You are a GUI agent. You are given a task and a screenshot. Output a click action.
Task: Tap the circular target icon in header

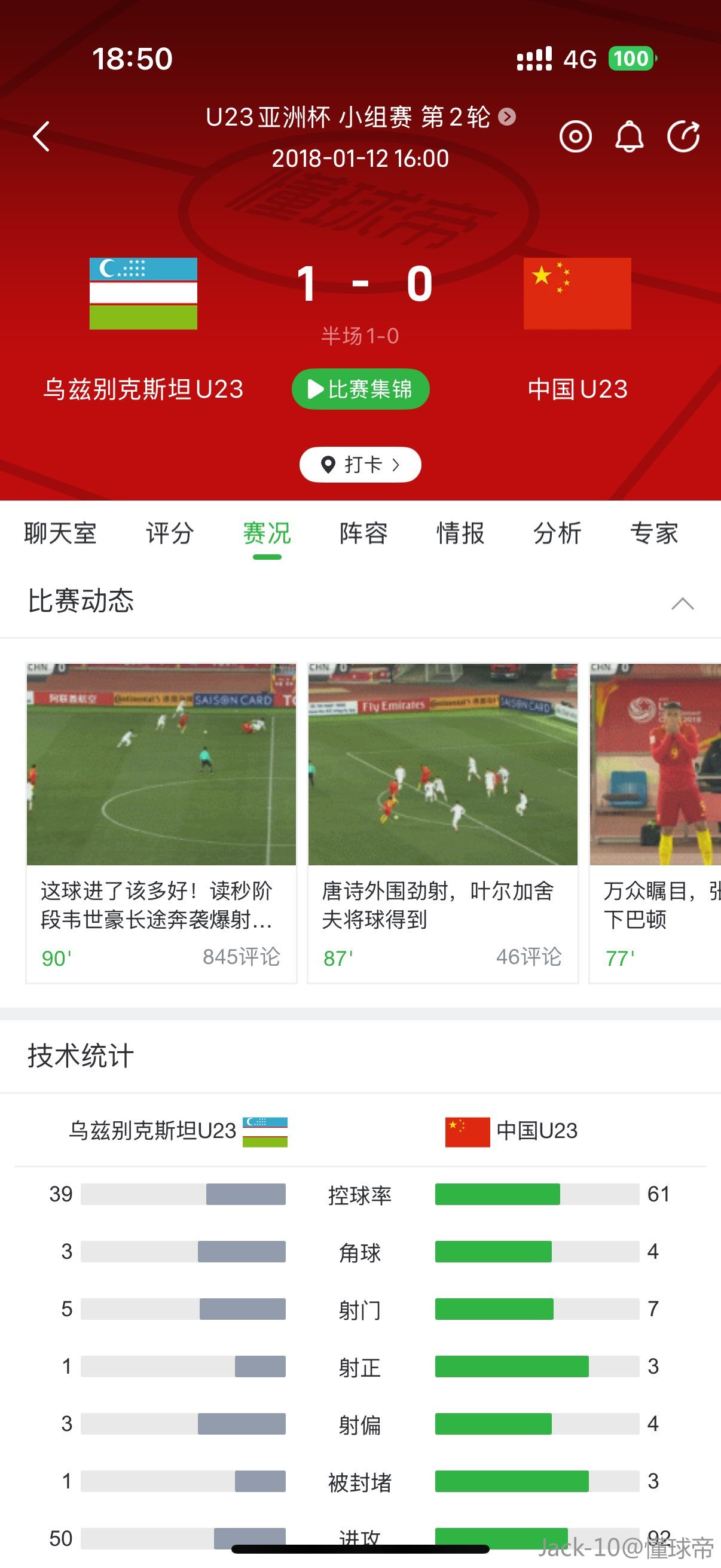coord(575,136)
